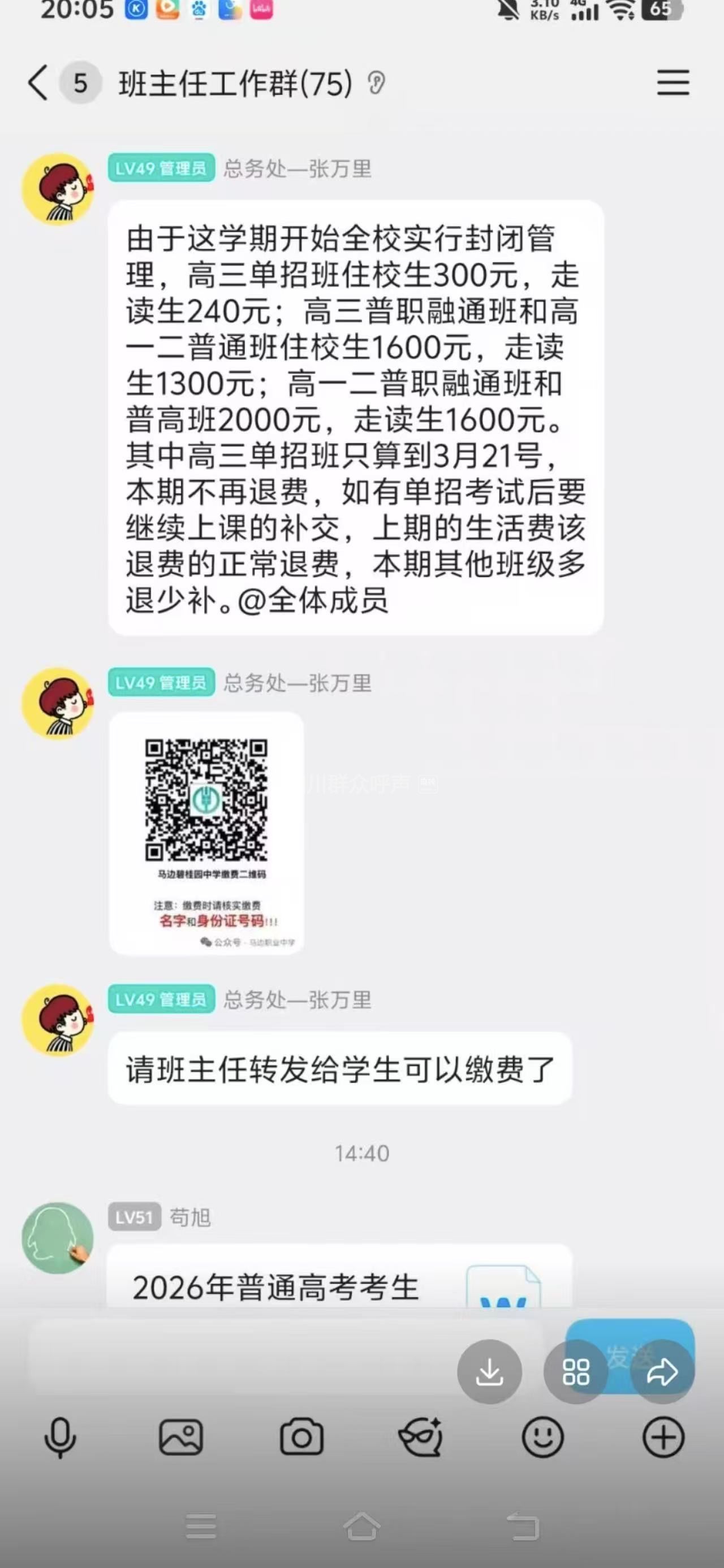
Task: Tap the ear icon beside the group name
Action: 376,84
